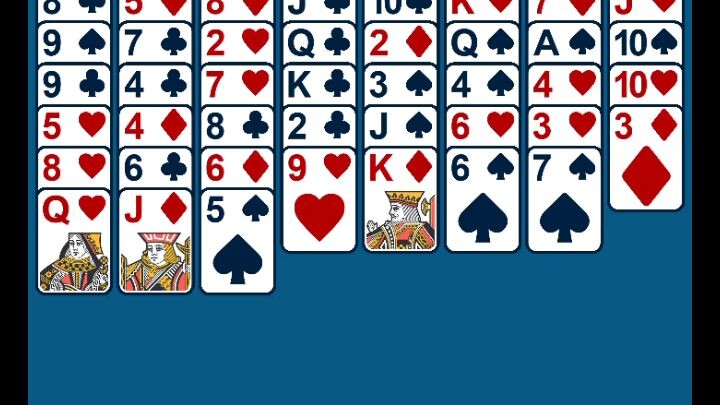Screen dimensions: 720x405
Task: Select the 9 of Hearts card
Action: tap(319, 198)
